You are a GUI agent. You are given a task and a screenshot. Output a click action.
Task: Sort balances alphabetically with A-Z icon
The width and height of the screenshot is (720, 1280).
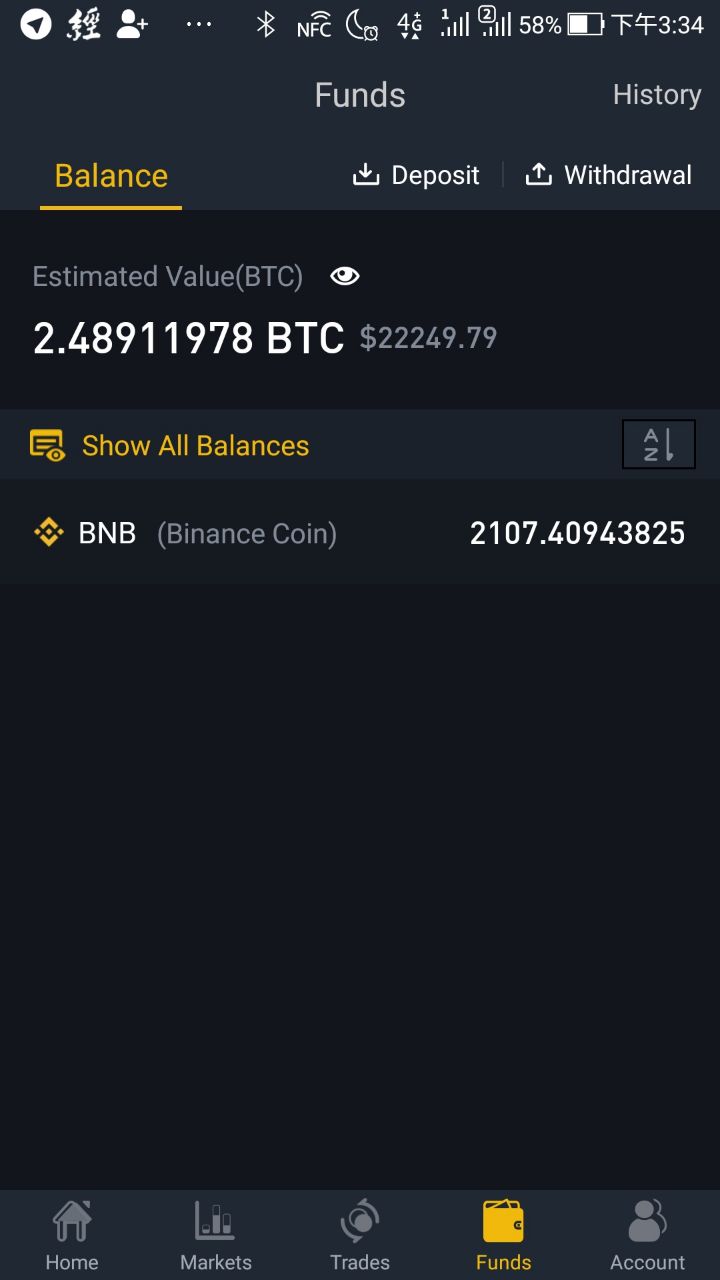658,444
